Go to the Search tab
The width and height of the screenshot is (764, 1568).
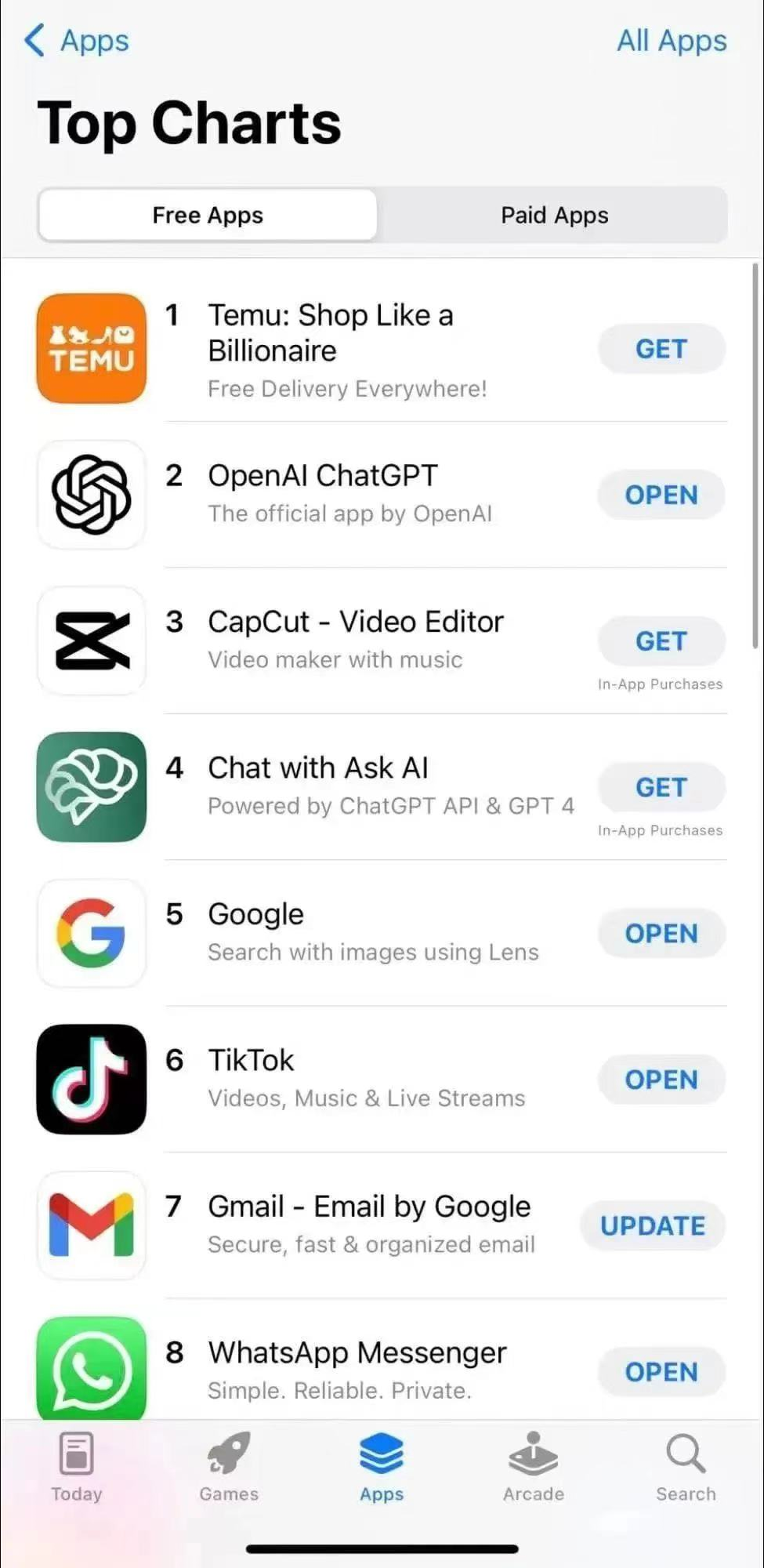tap(686, 1467)
